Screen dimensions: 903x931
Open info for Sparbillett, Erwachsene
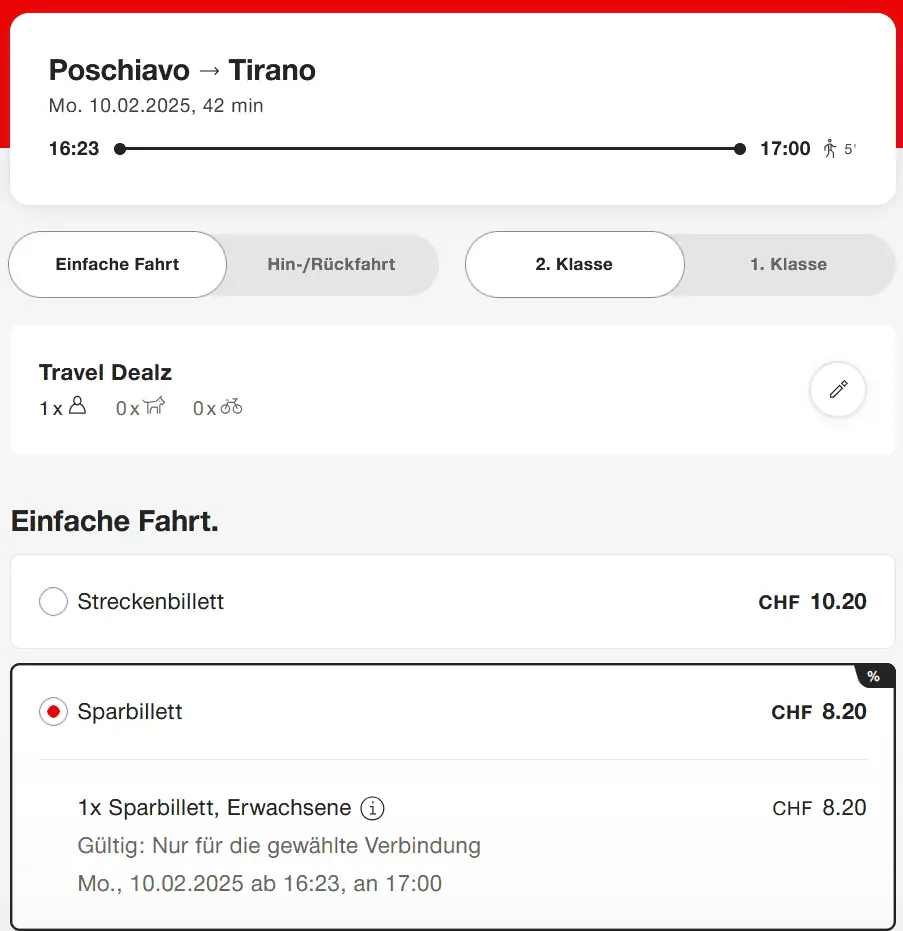tap(372, 808)
